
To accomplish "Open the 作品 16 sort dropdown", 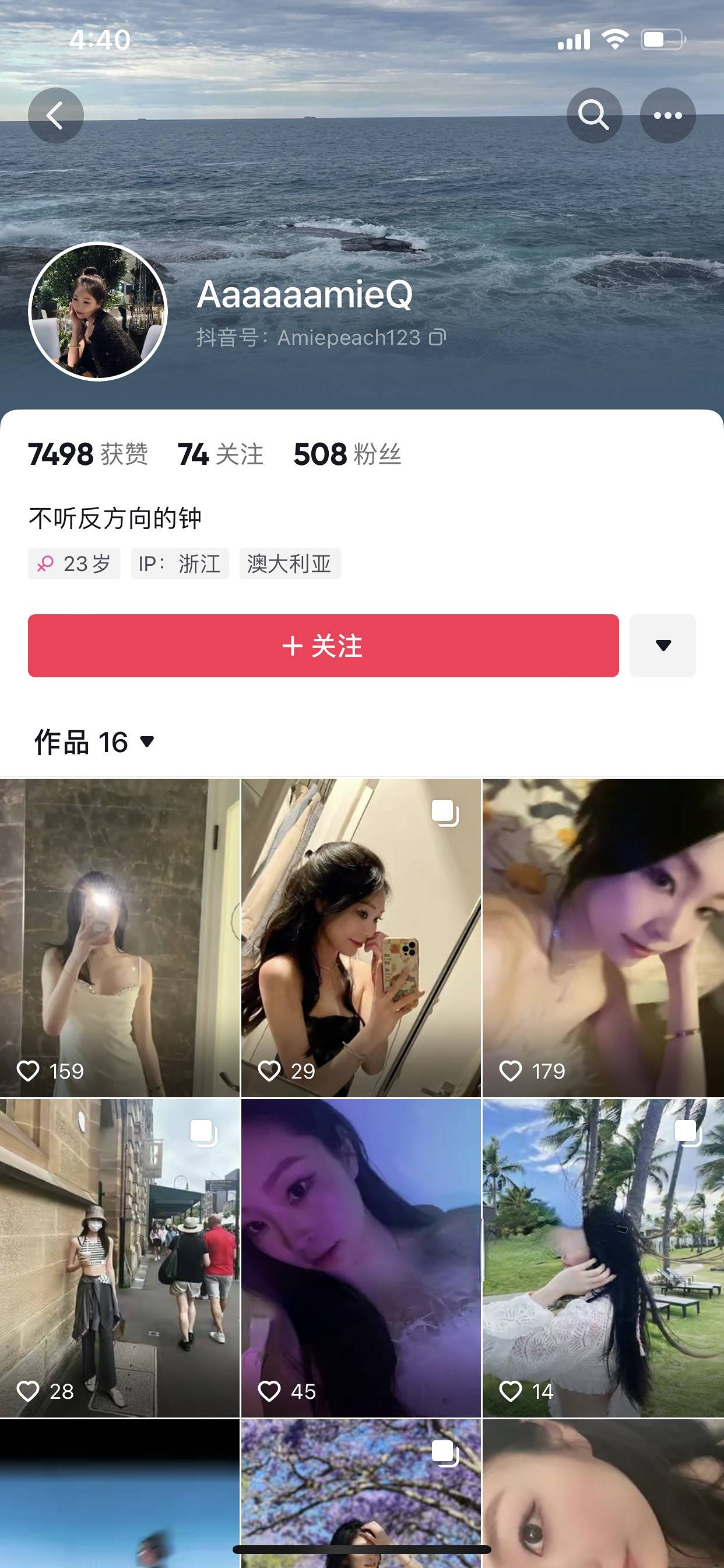I will point(95,742).
